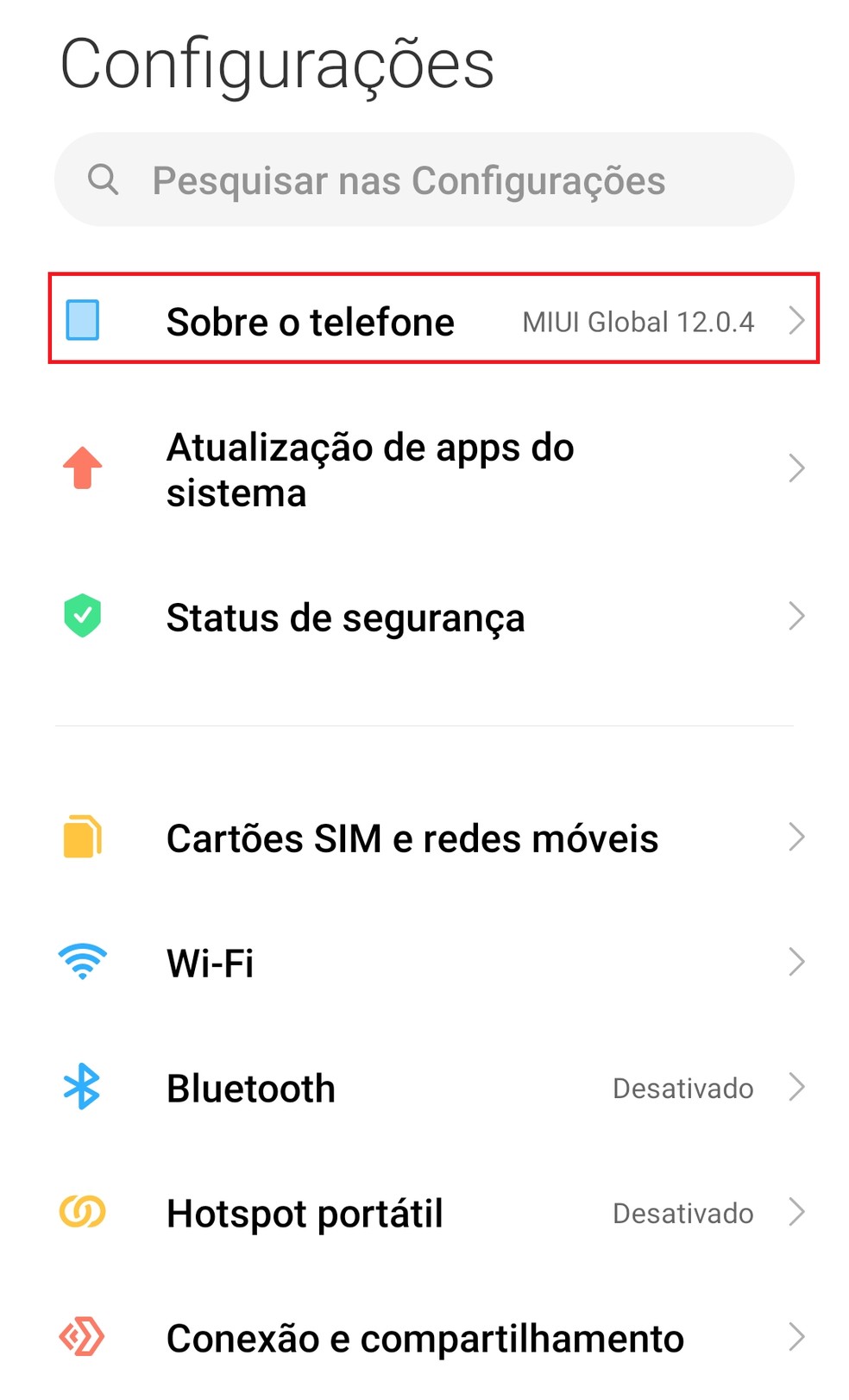Tap the yellow SIM cards icon
This screenshot has width=849, height=1400.
click(x=82, y=836)
